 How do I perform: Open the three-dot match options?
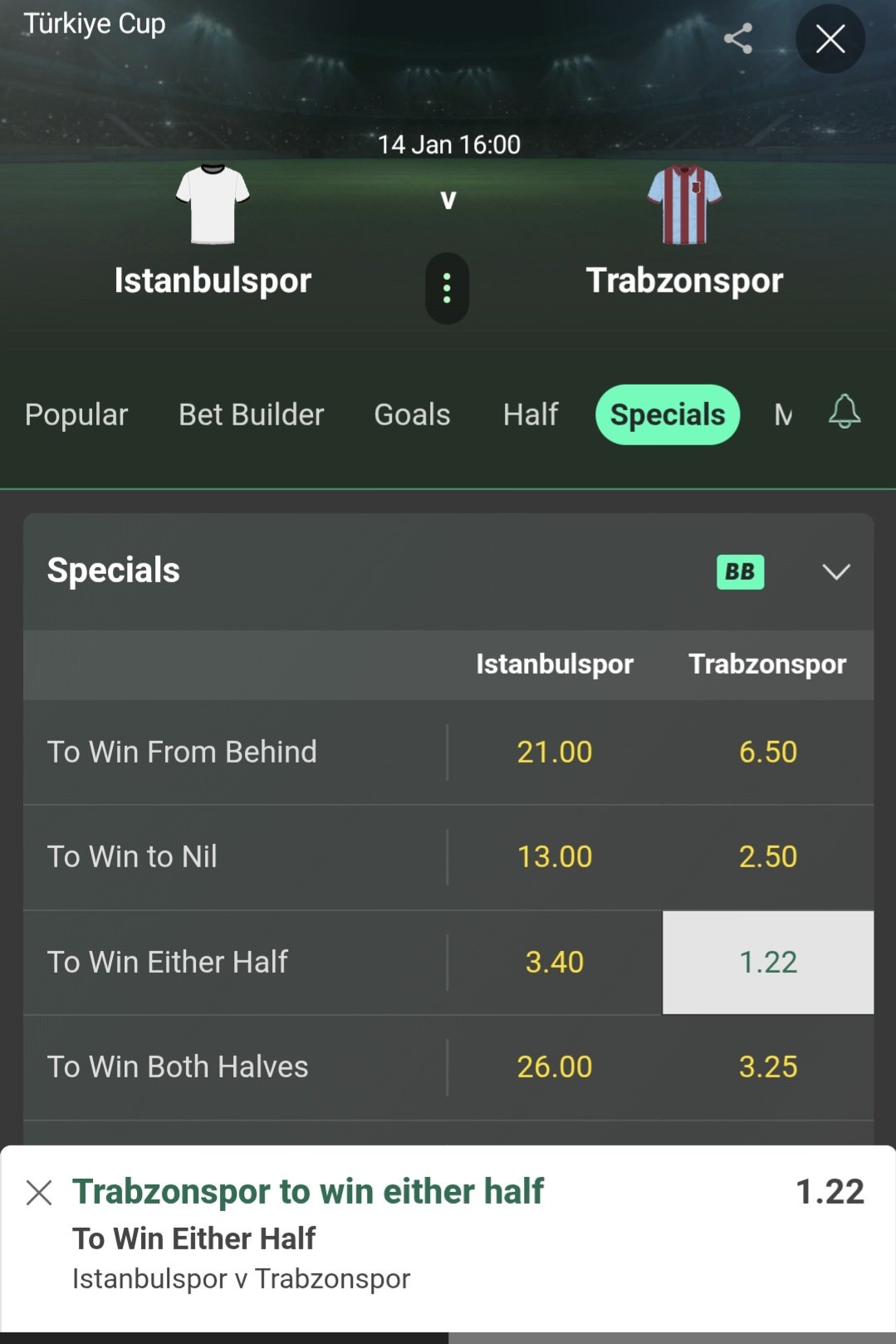click(447, 288)
